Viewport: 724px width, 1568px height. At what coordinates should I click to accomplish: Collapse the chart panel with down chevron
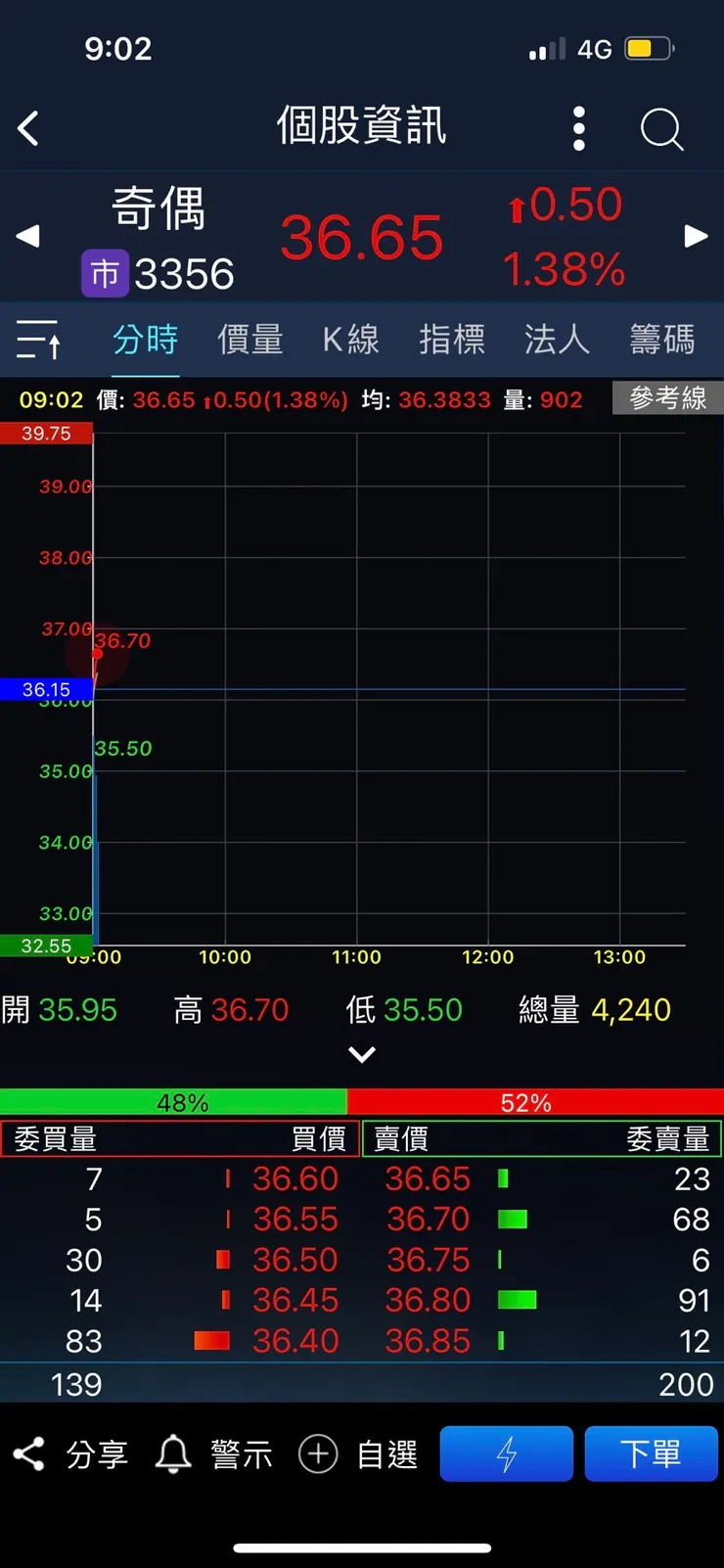click(362, 1054)
